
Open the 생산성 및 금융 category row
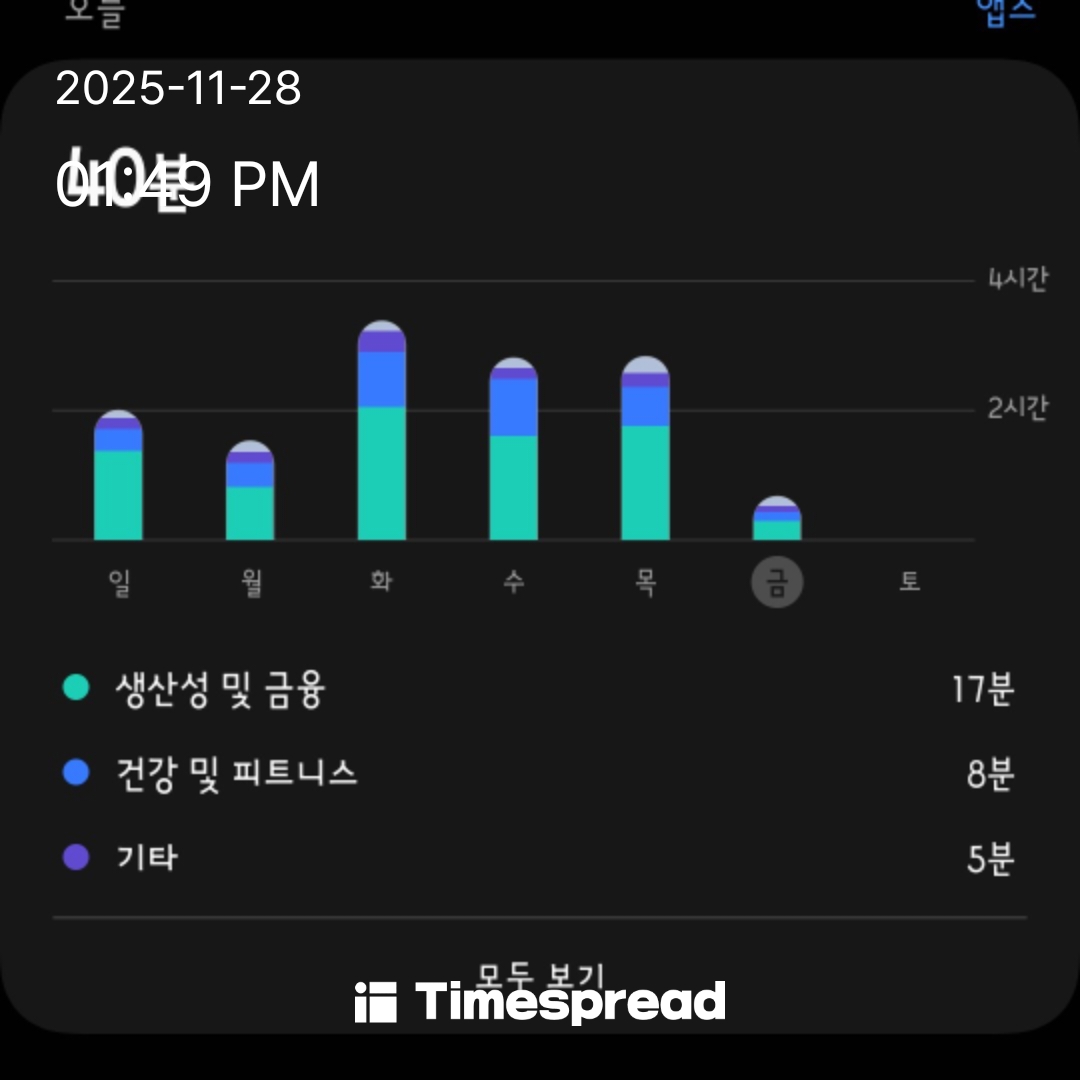click(540, 689)
